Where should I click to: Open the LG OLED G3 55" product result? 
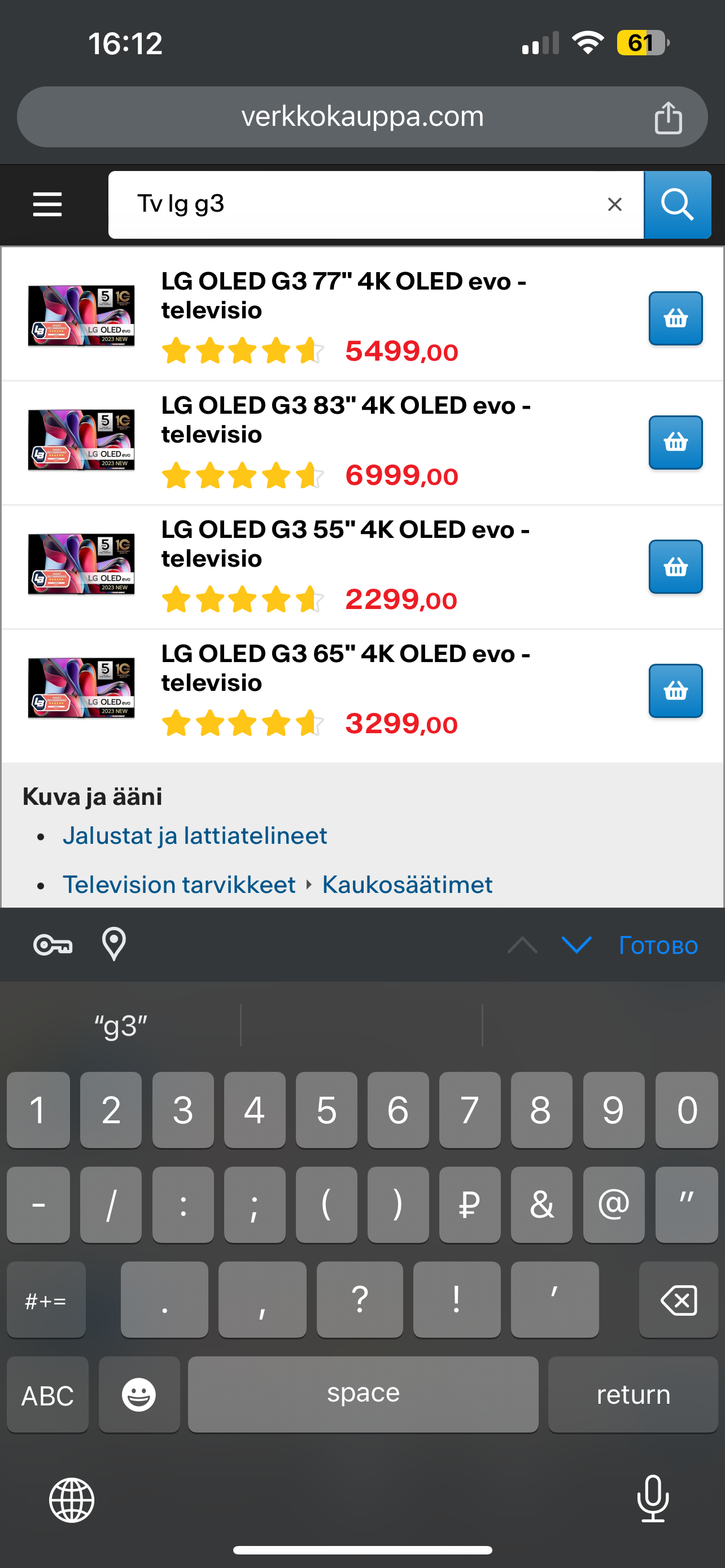pos(344,544)
